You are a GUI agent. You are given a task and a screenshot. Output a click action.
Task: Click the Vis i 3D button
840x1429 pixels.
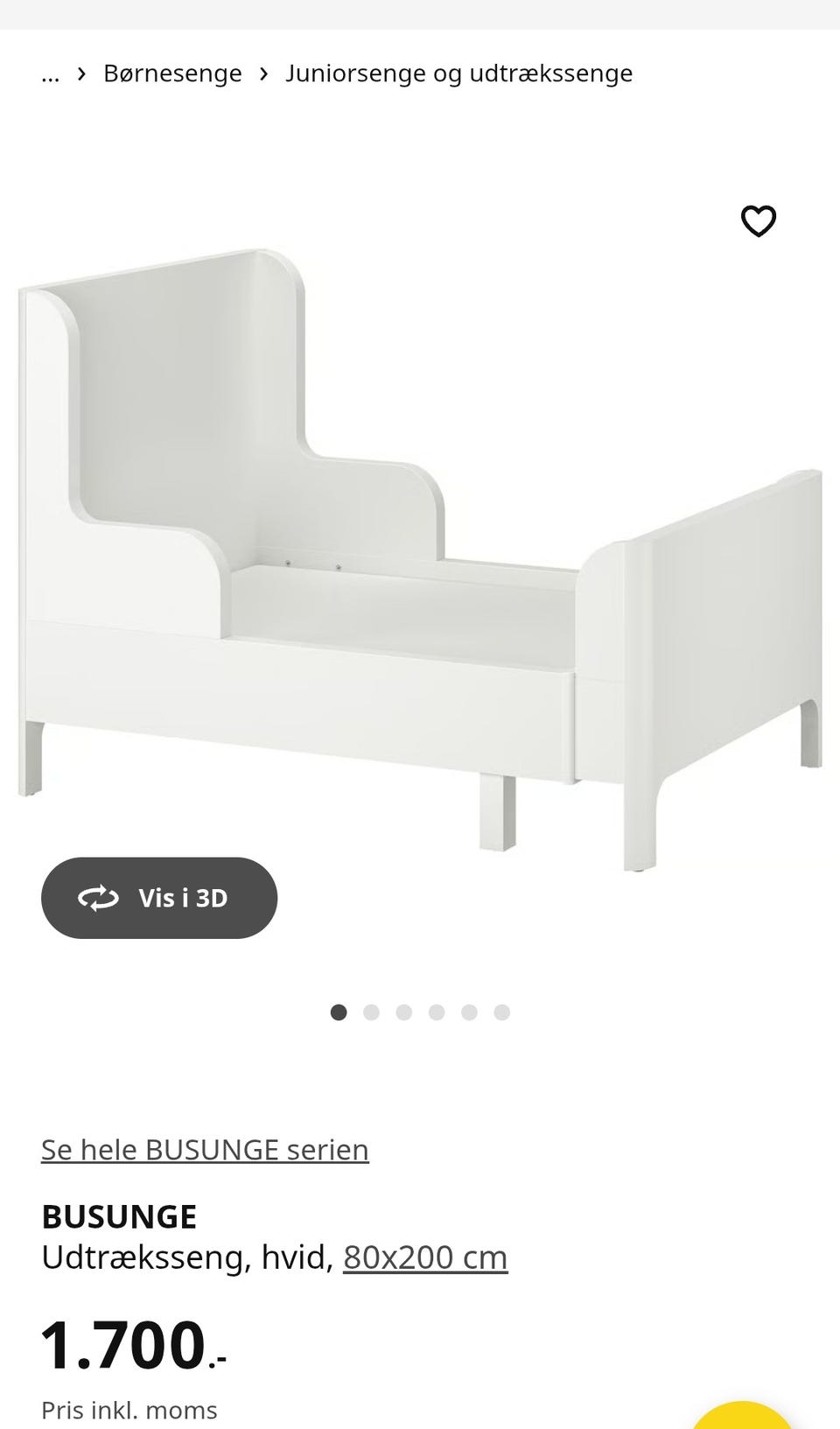click(158, 898)
